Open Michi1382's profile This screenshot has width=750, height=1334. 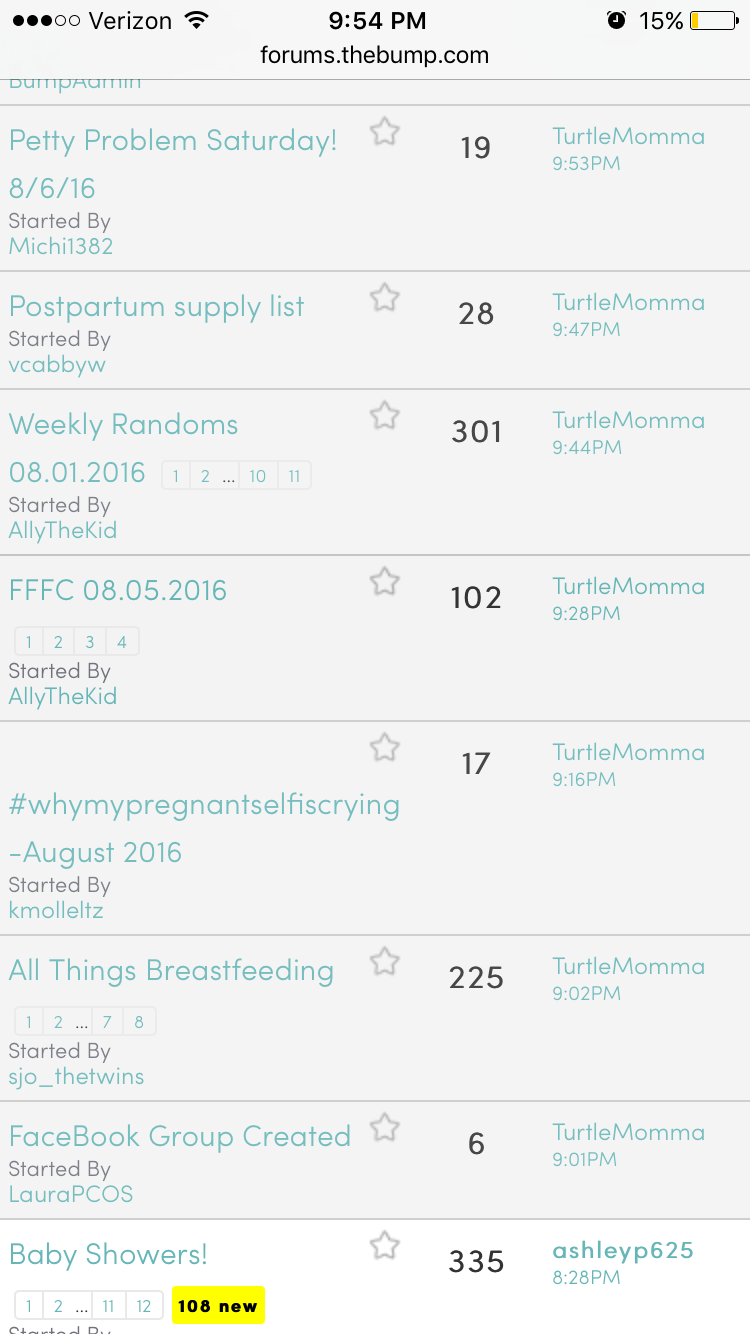coord(61,246)
